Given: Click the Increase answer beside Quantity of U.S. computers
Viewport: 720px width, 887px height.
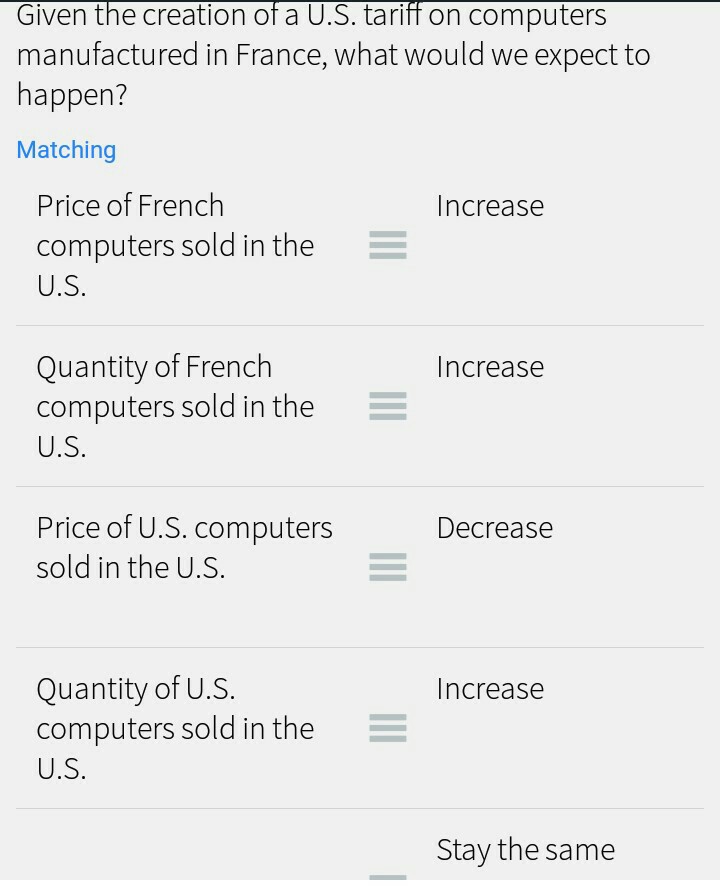Looking at the screenshot, I should [490, 689].
